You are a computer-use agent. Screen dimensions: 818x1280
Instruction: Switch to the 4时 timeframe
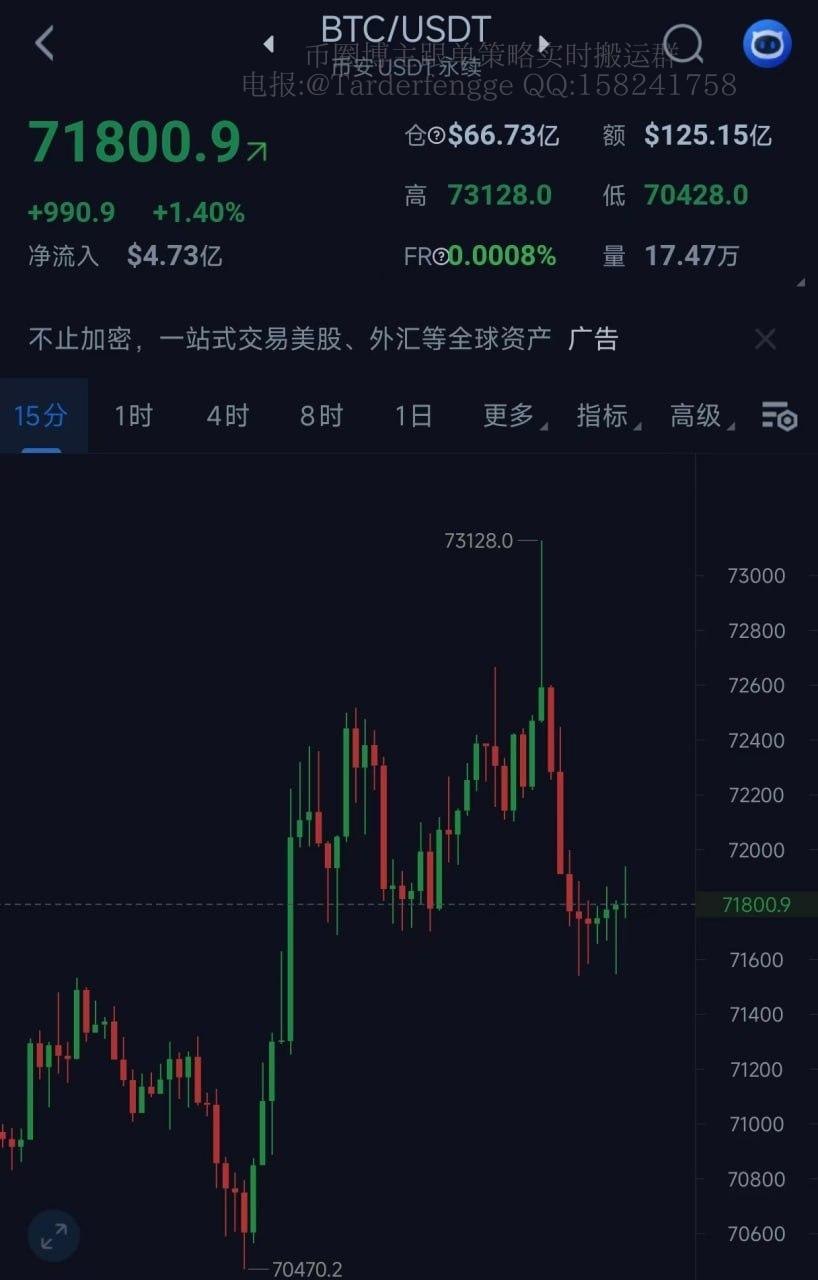click(x=227, y=416)
